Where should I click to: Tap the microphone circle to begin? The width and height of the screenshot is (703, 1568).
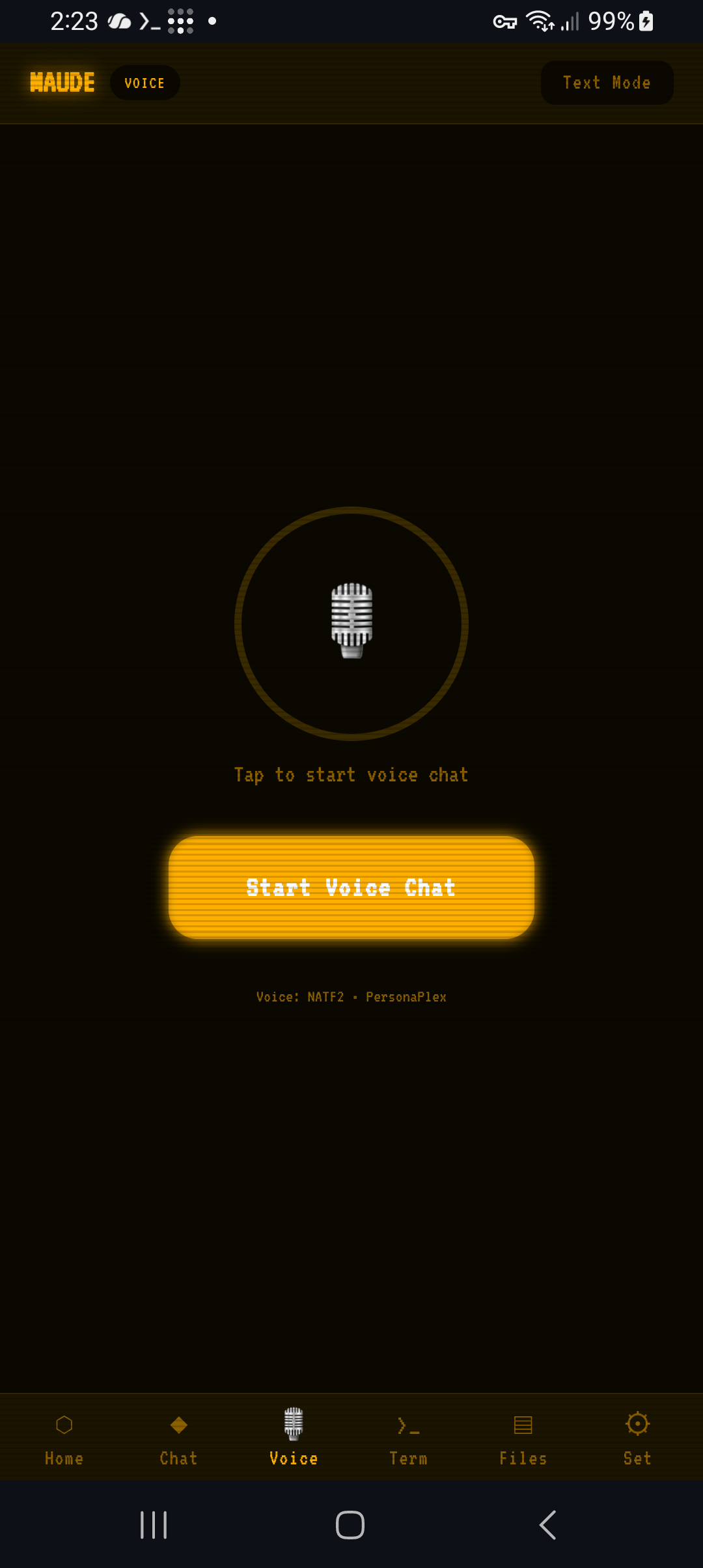click(351, 623)
